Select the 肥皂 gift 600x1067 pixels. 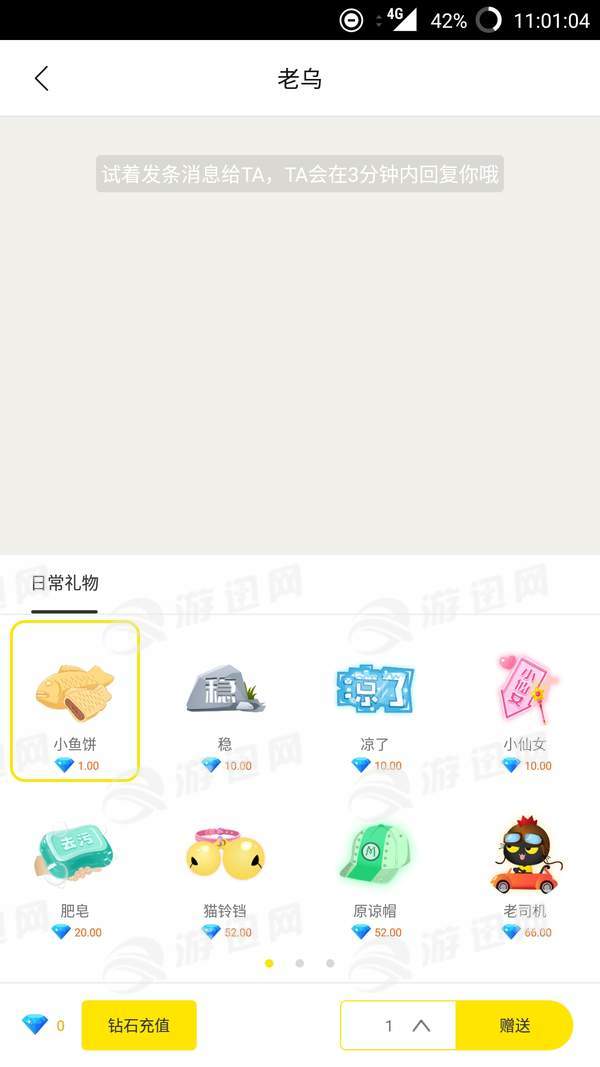pos(75,867)
